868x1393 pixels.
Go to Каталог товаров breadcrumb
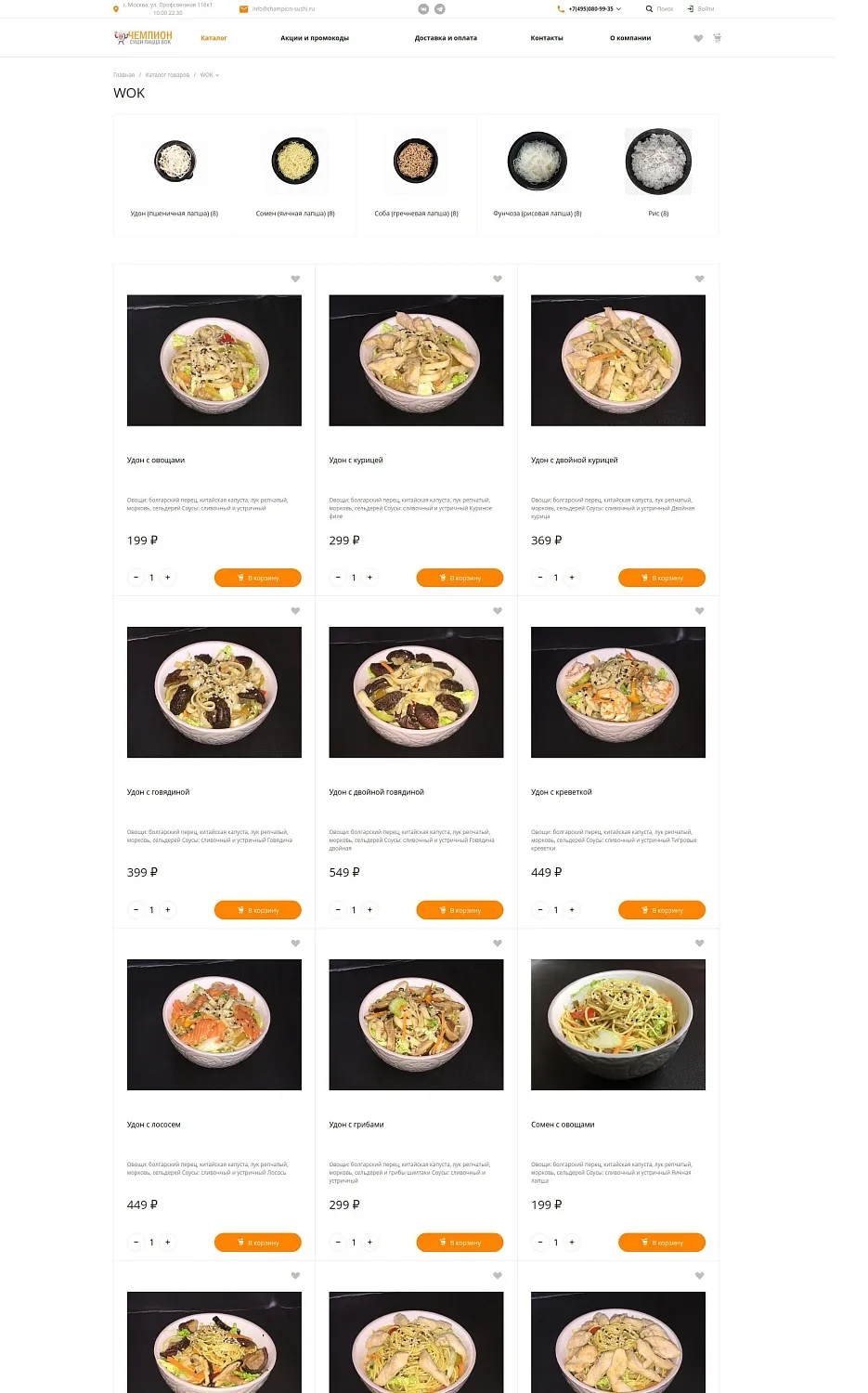click(167, 75)
